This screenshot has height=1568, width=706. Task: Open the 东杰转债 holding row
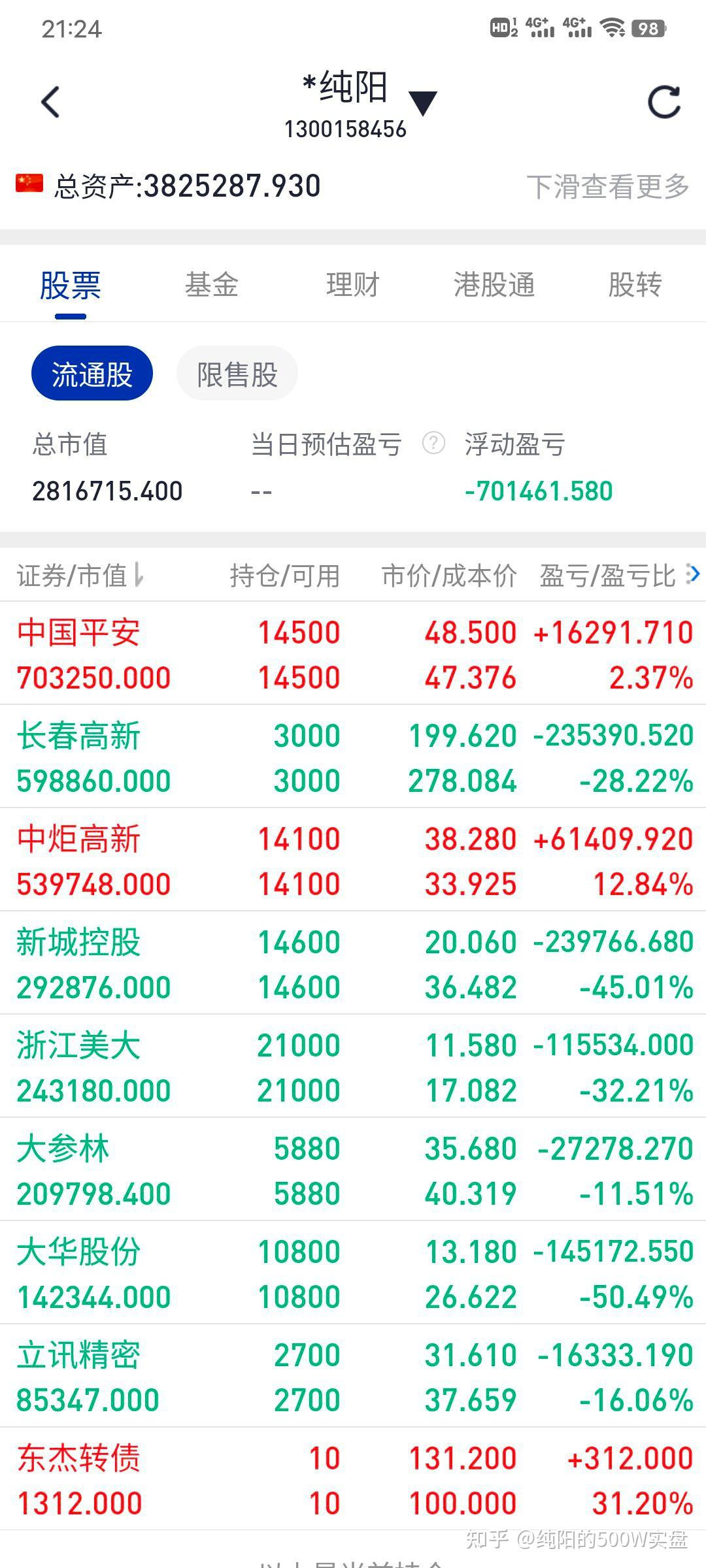point(353,1479)
